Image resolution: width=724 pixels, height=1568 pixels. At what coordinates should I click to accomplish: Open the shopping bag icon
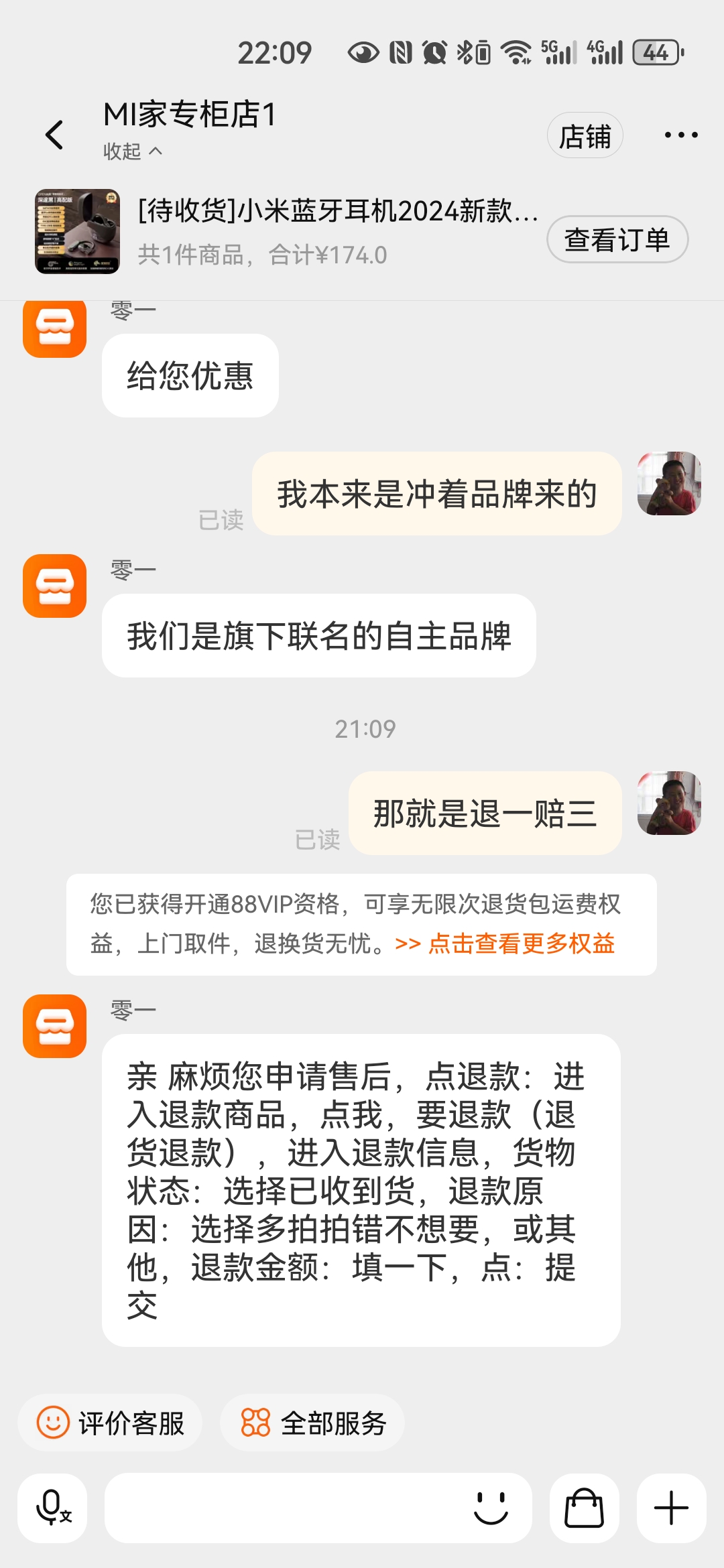(x=584, y=1508)
